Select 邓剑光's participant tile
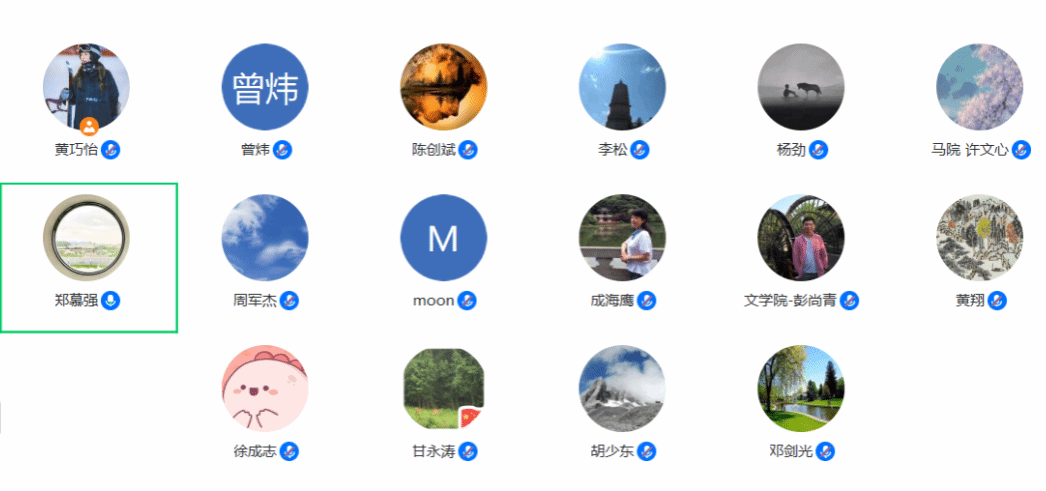Screen dimensions: 1046x491 tap(801, 389)
